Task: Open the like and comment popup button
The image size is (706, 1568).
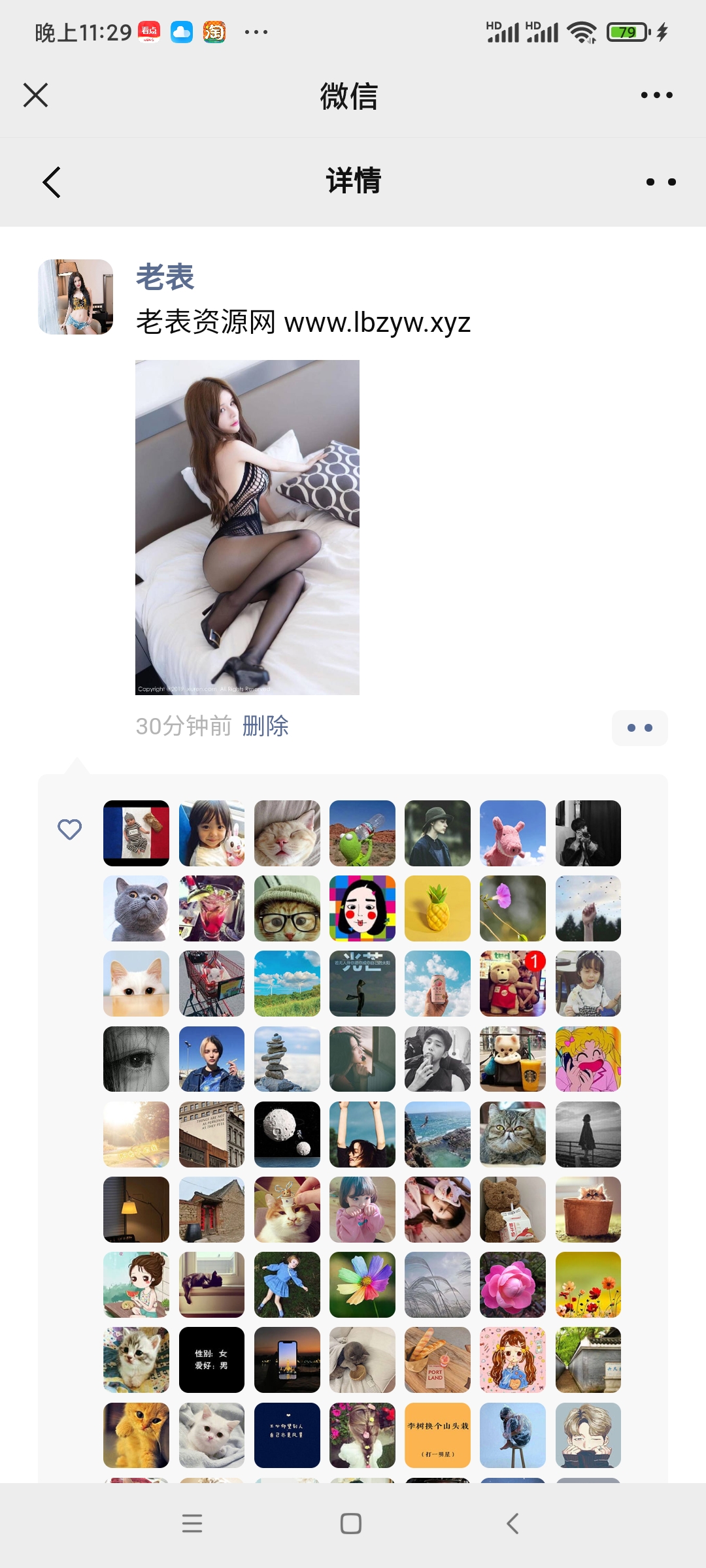Action: tap(639, 728)
